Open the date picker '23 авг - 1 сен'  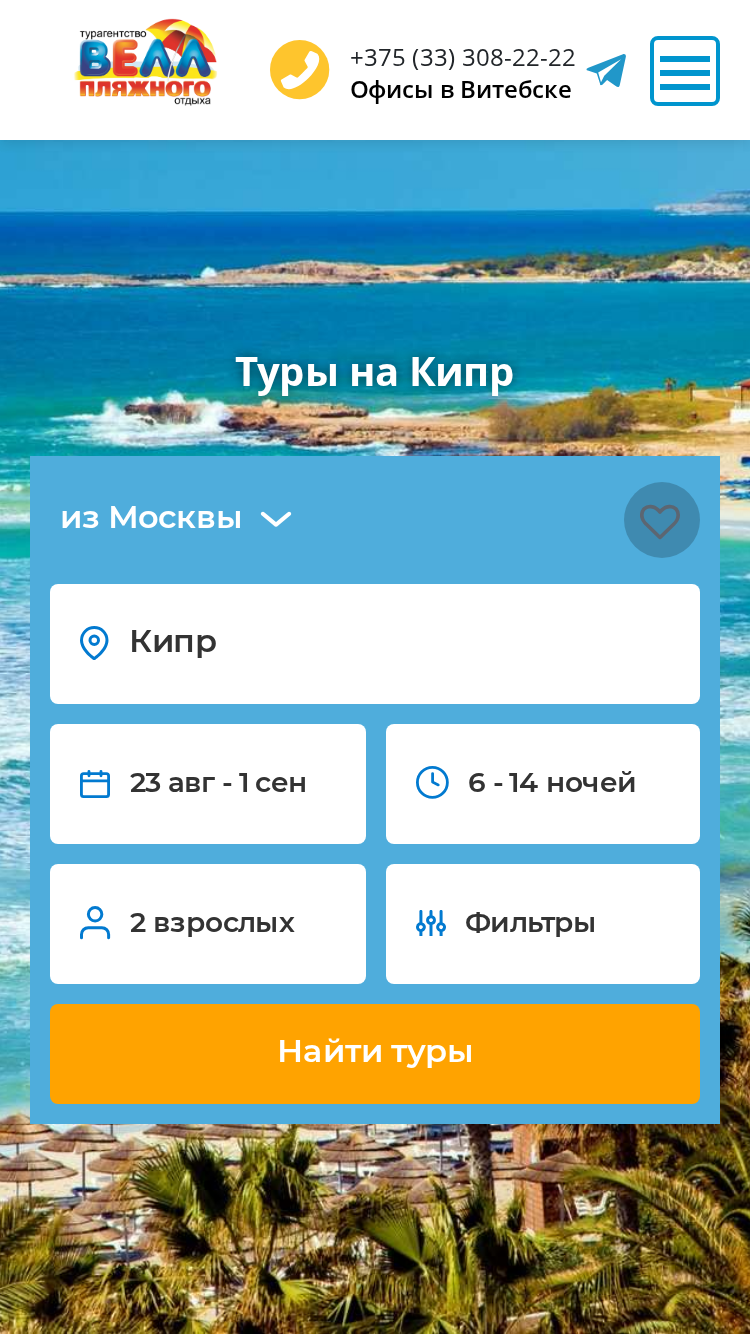tap(208, 784)
